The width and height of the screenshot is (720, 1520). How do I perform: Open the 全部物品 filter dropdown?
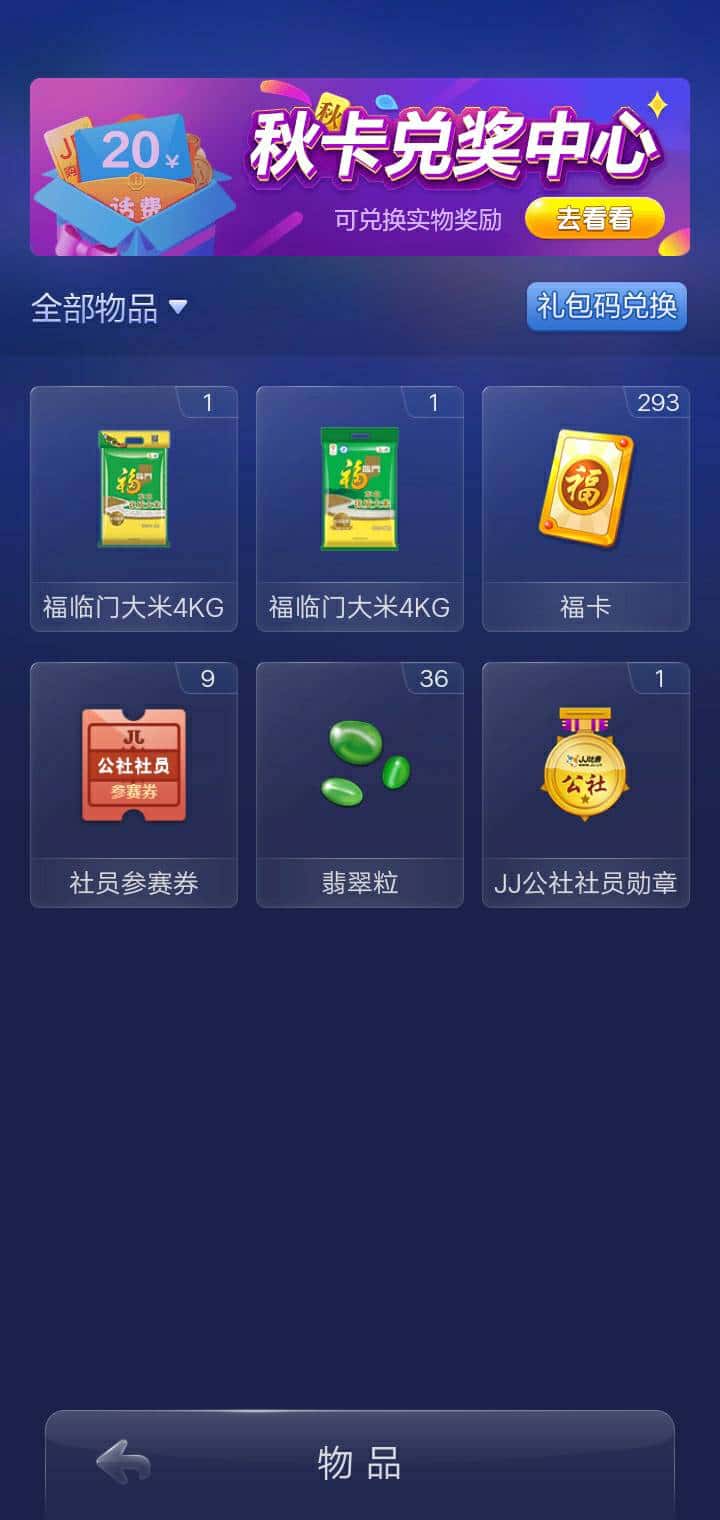[x=97, y=306]
